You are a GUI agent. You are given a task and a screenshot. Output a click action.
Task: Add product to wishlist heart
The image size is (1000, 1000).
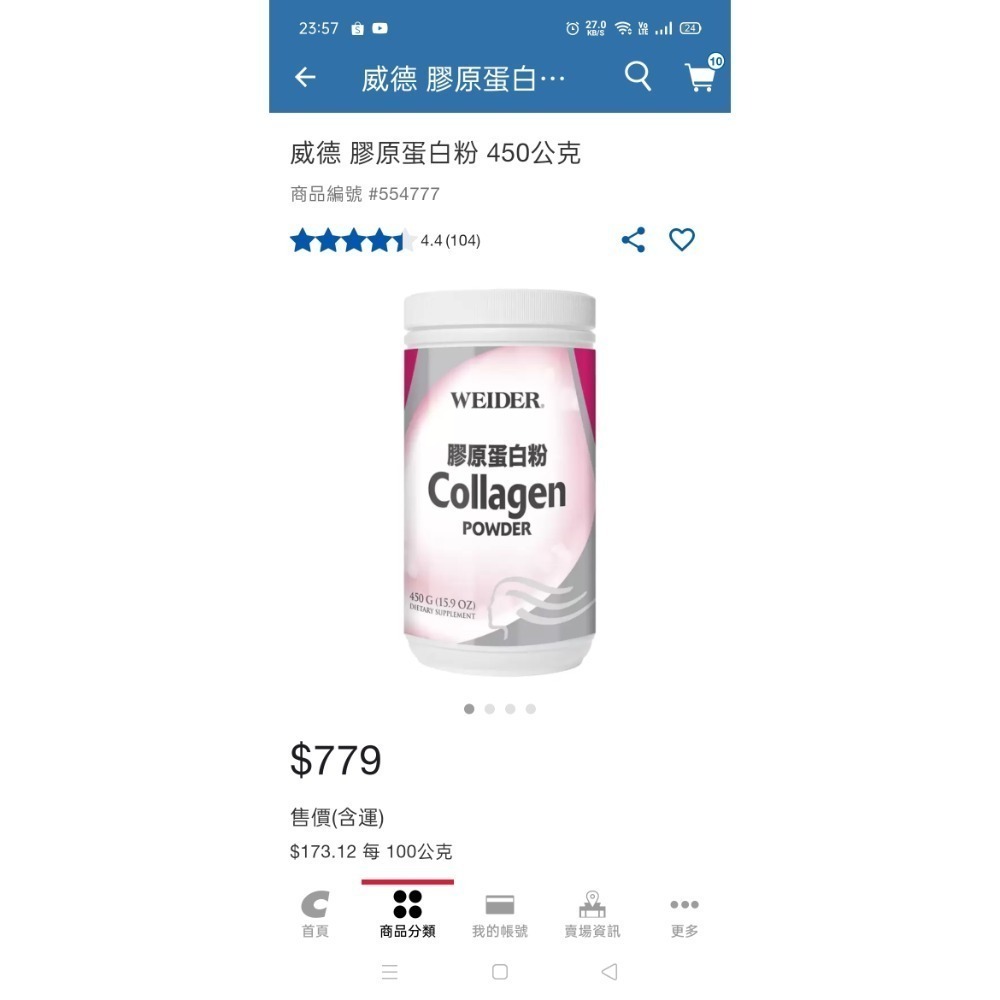[682, 240]
